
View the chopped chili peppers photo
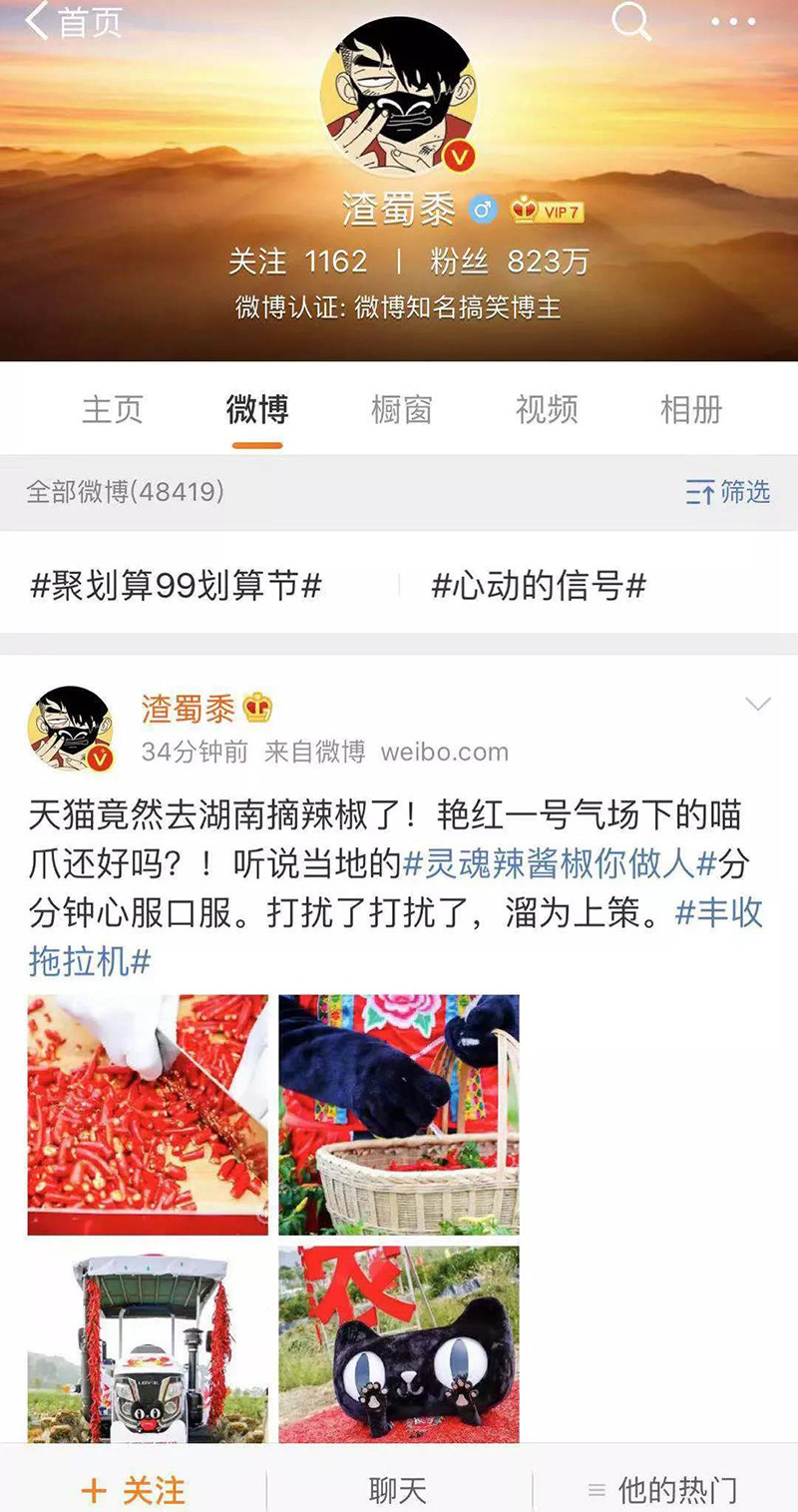[x=148, y=1114]
